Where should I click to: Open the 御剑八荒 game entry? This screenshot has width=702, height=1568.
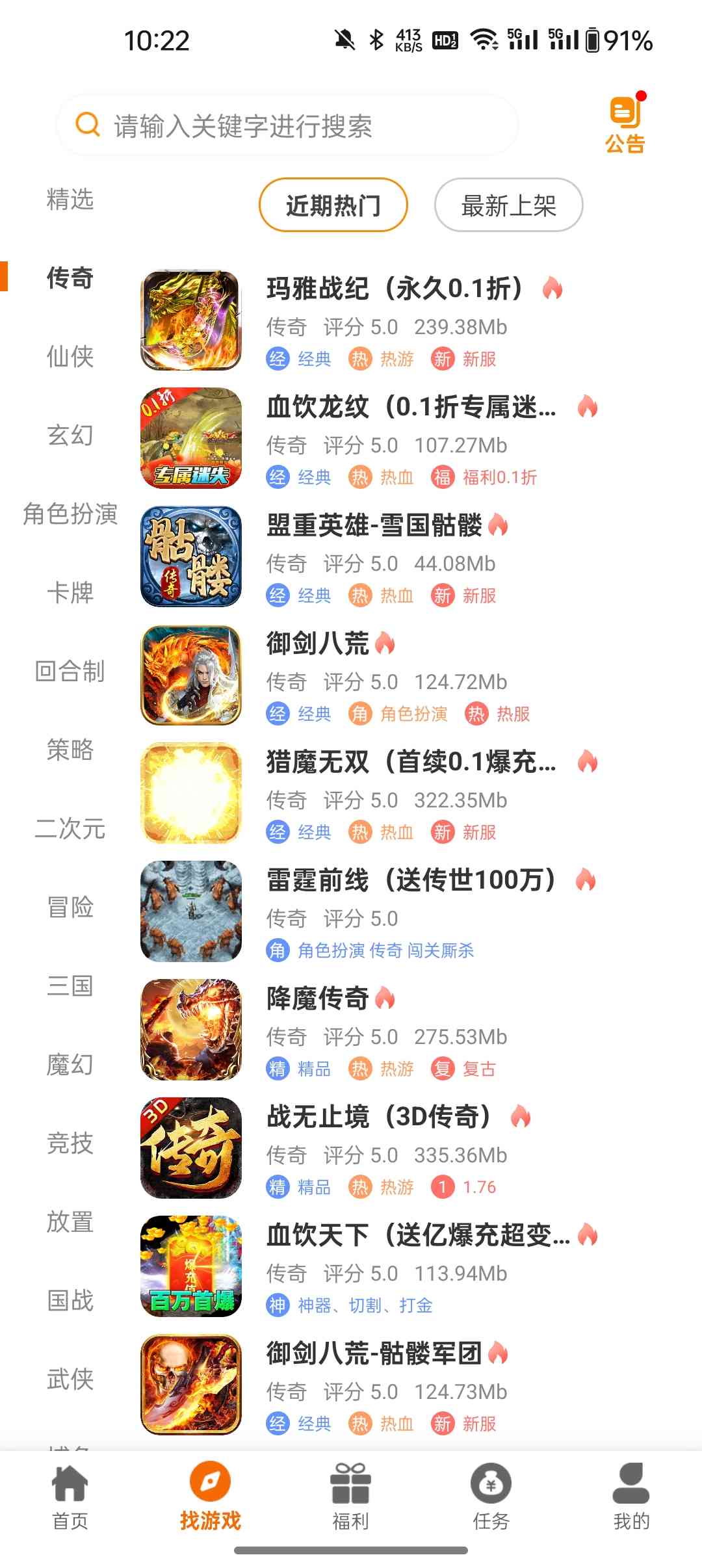(x=317, y=644)
